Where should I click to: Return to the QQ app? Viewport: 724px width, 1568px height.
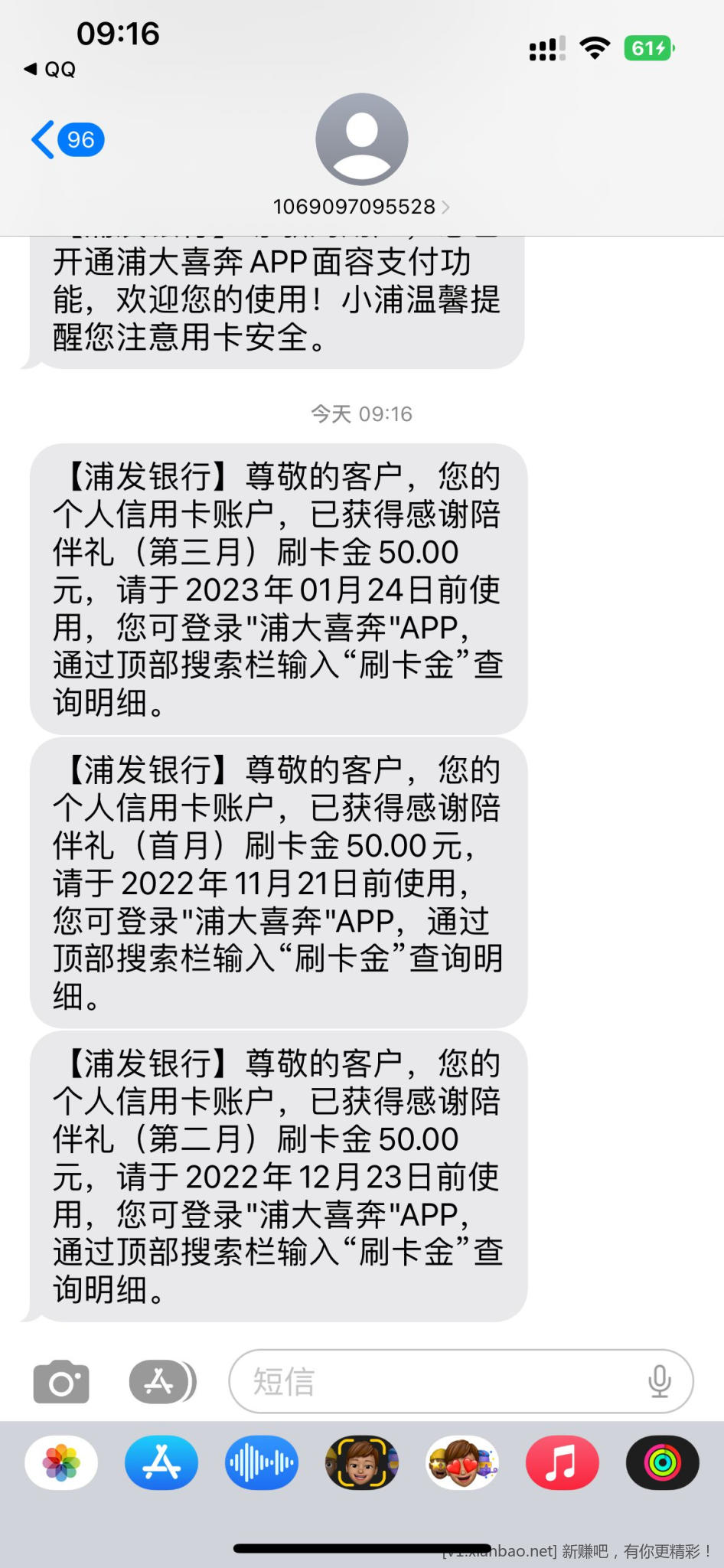(51, 70)
